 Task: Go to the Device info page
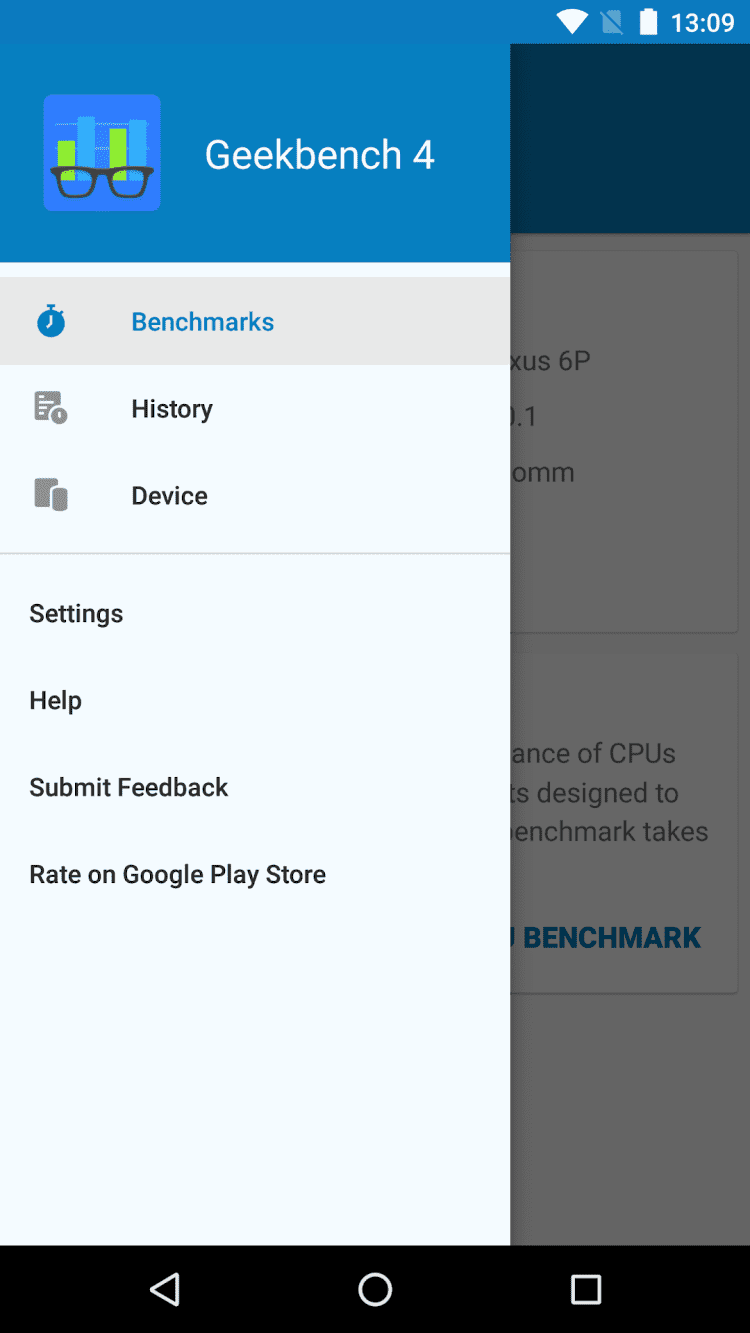pyautogui.click(x=170, y=496)
